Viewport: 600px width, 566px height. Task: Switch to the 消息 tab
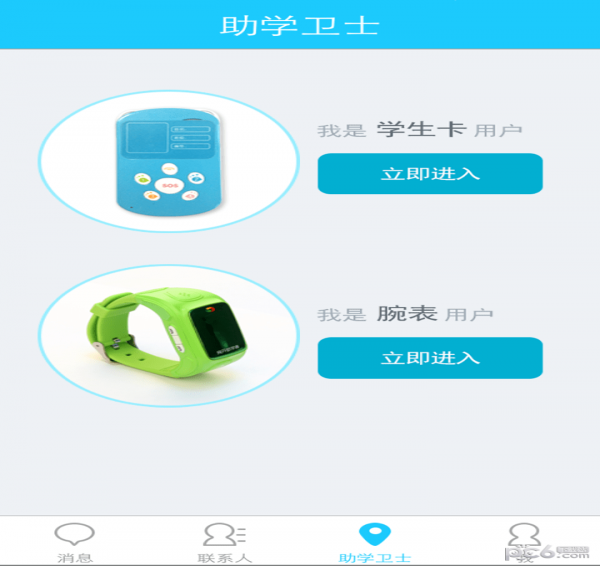pyautogui.click(x=75, y=541)
